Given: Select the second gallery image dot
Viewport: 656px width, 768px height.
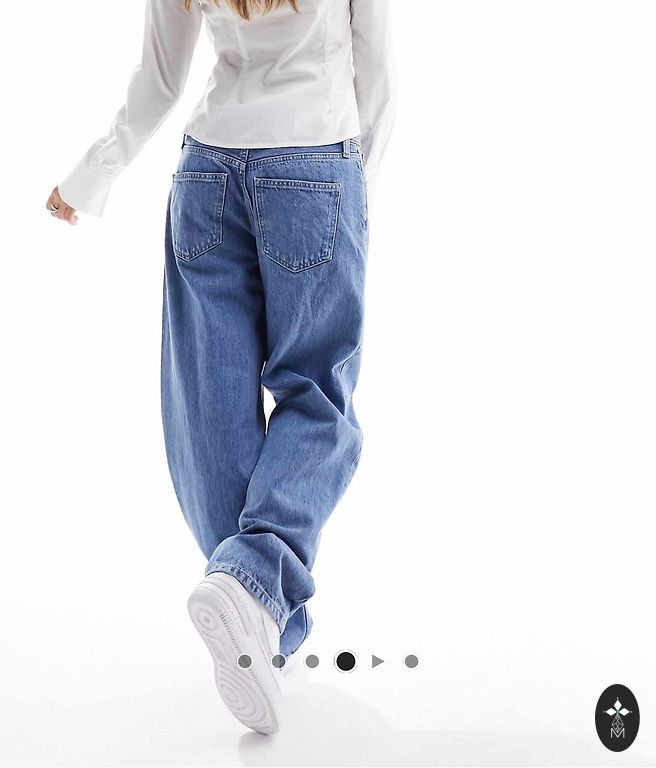Looking at the screenshot, I should 279,661.
